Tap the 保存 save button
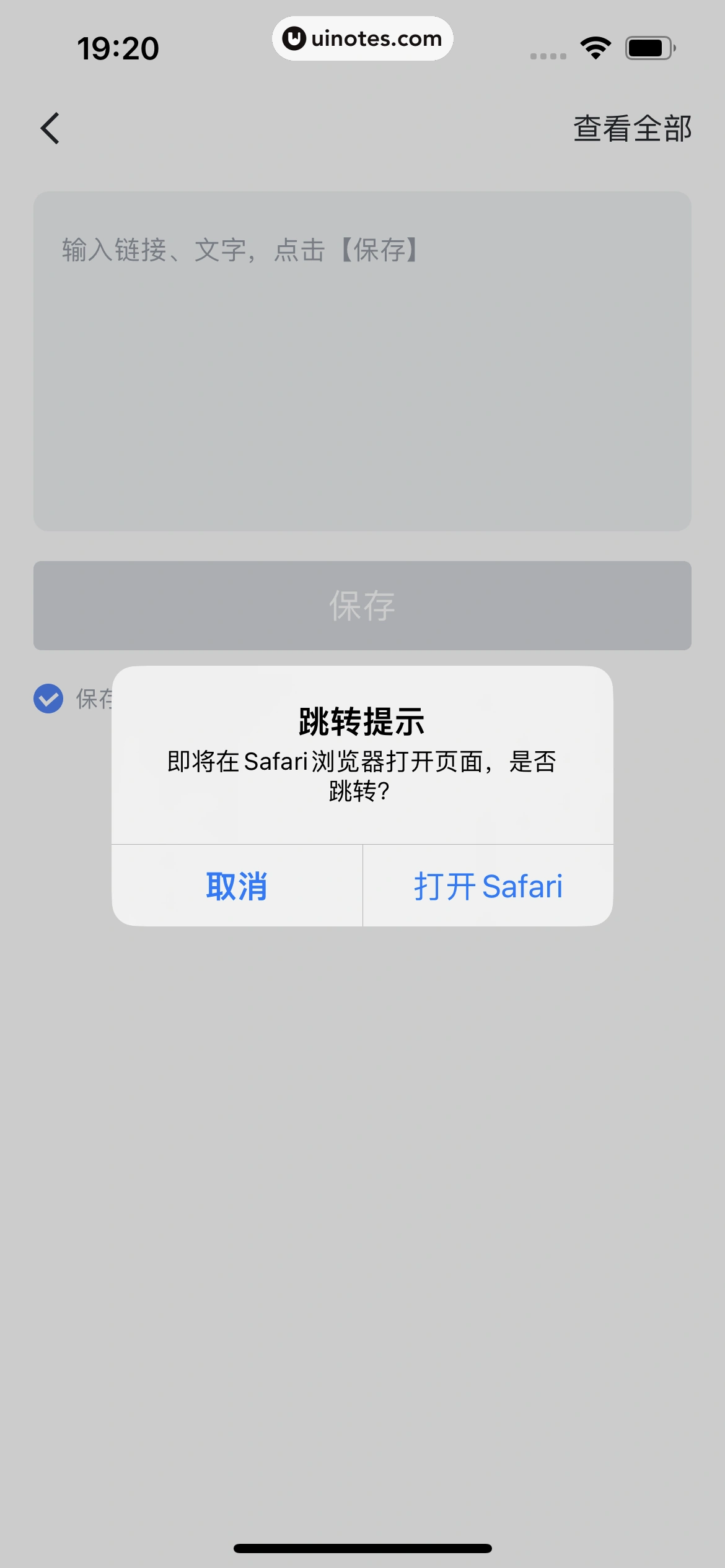 coord(362,605)
